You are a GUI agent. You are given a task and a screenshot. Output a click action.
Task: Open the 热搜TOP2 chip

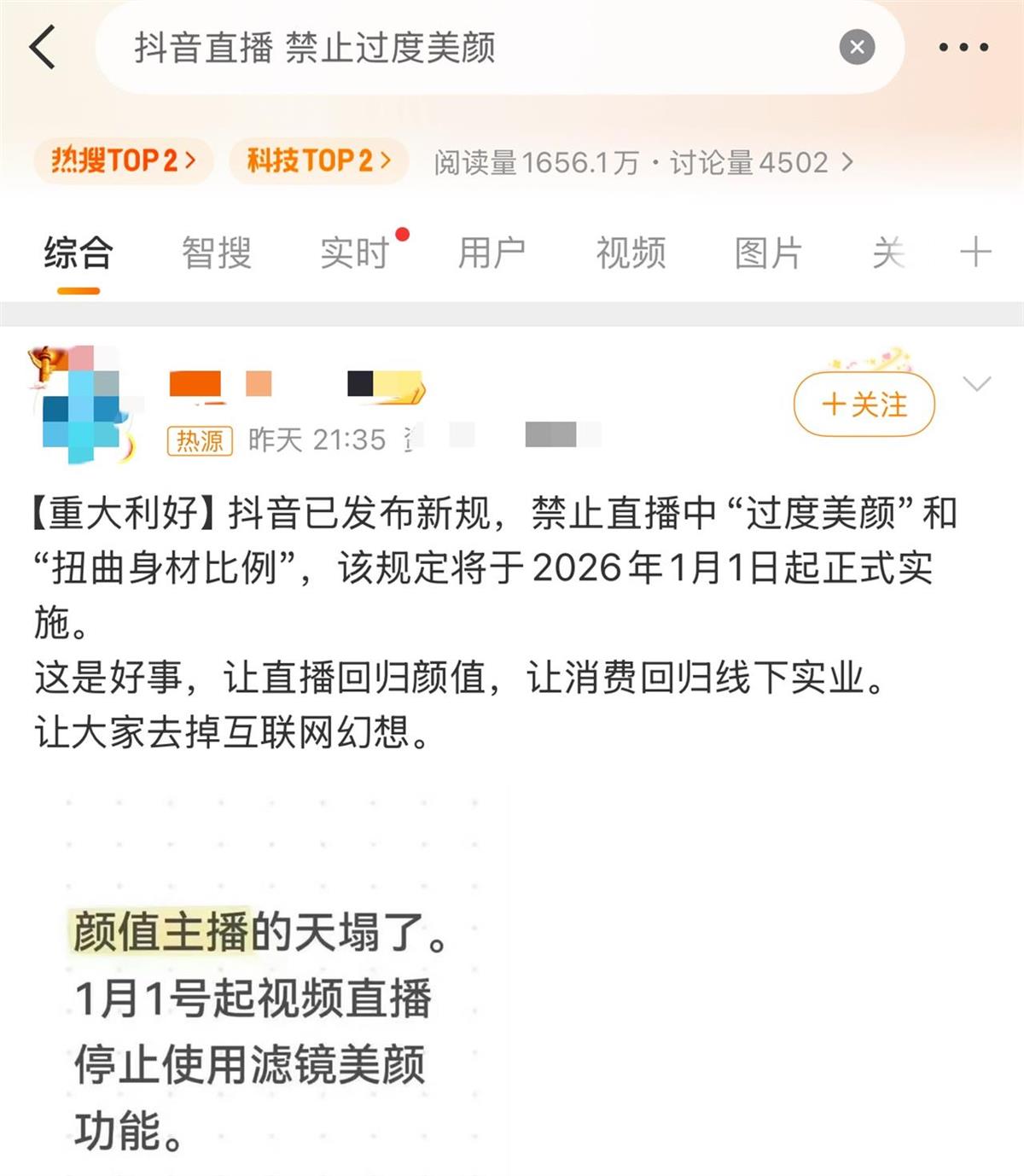point(124,160)
